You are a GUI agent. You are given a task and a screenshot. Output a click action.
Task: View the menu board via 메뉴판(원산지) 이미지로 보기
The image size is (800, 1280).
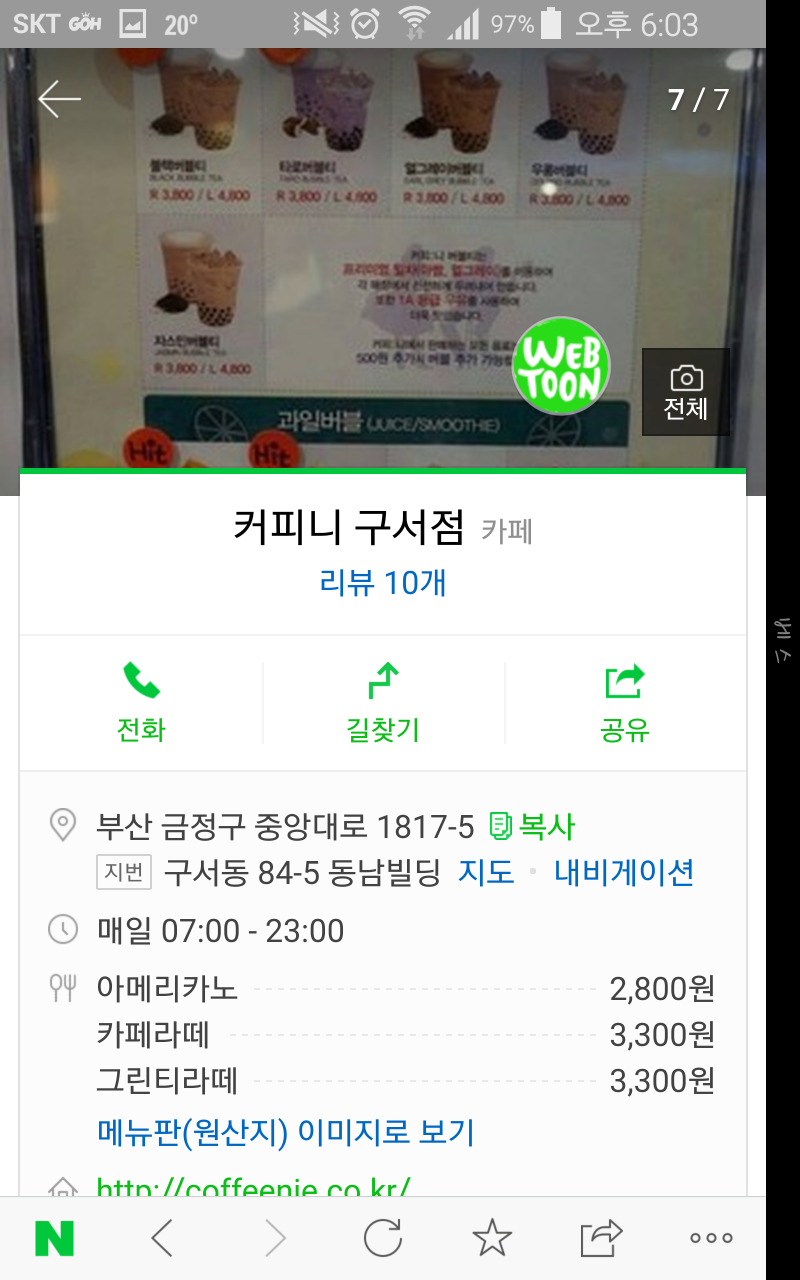point(285,1132)
